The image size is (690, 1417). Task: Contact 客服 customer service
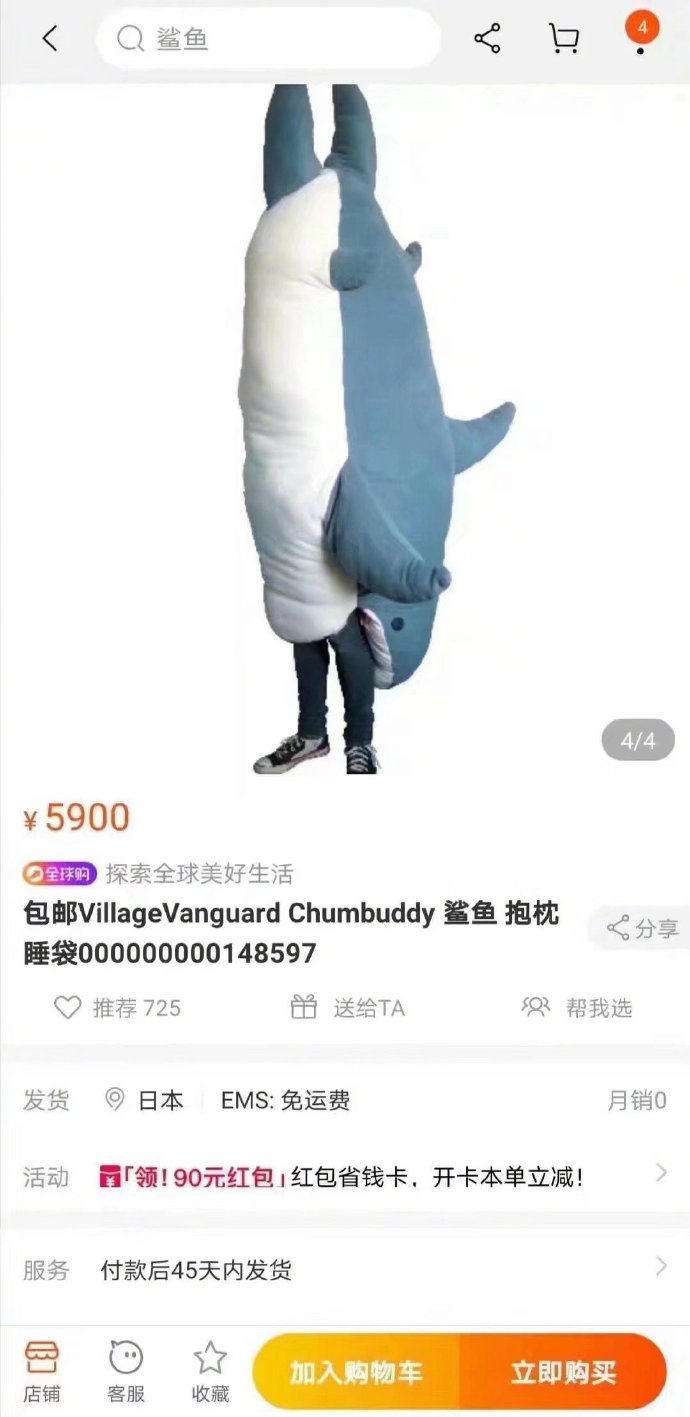coord(126,1372)
